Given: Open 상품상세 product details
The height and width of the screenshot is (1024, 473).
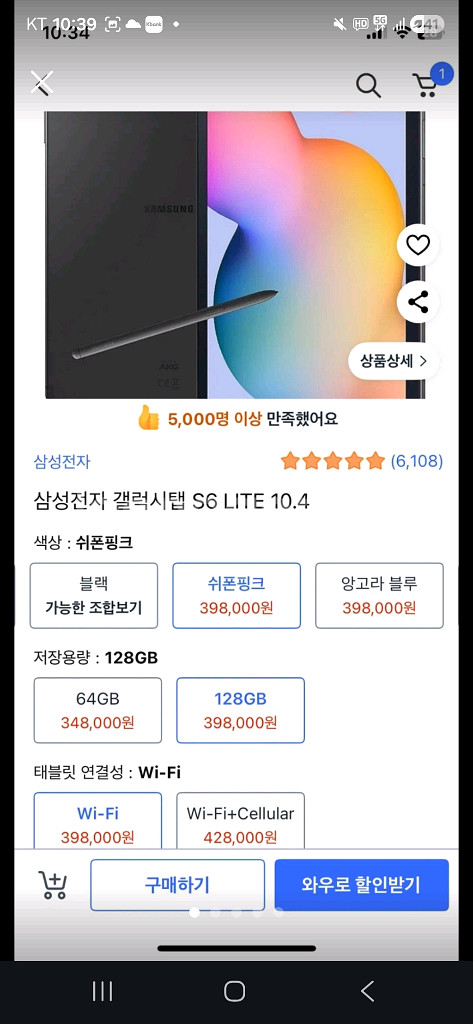Looking at the screenshot, I should click(x=394, y=360).
